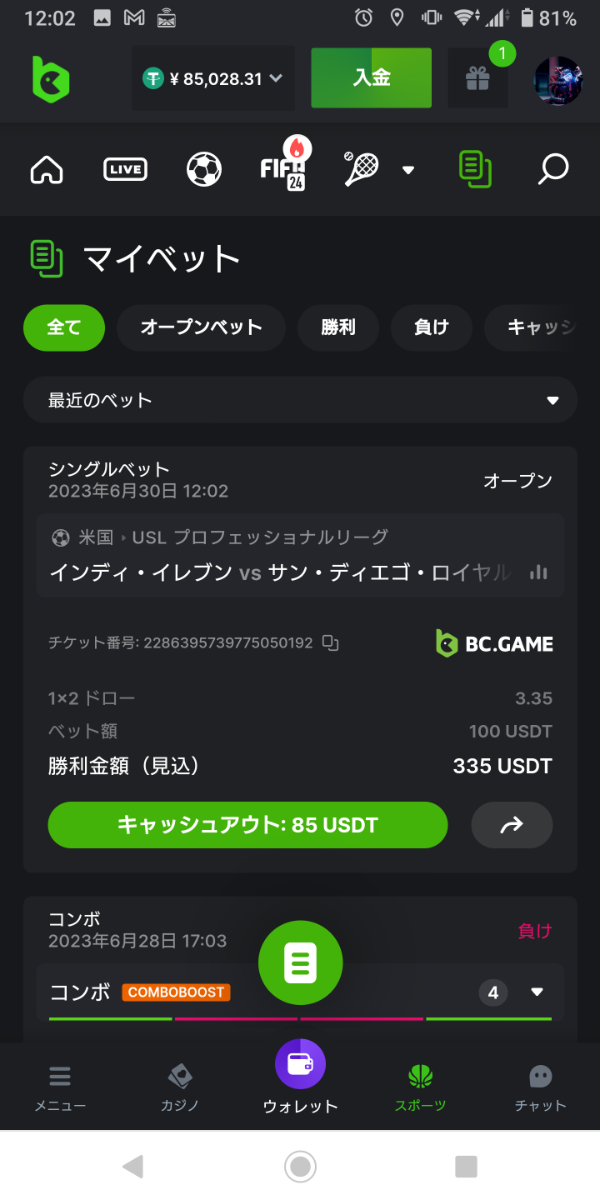This screenshot has height=1200, width=600.
Task: Open the gift box rewards icon
Action: [477, 79]
